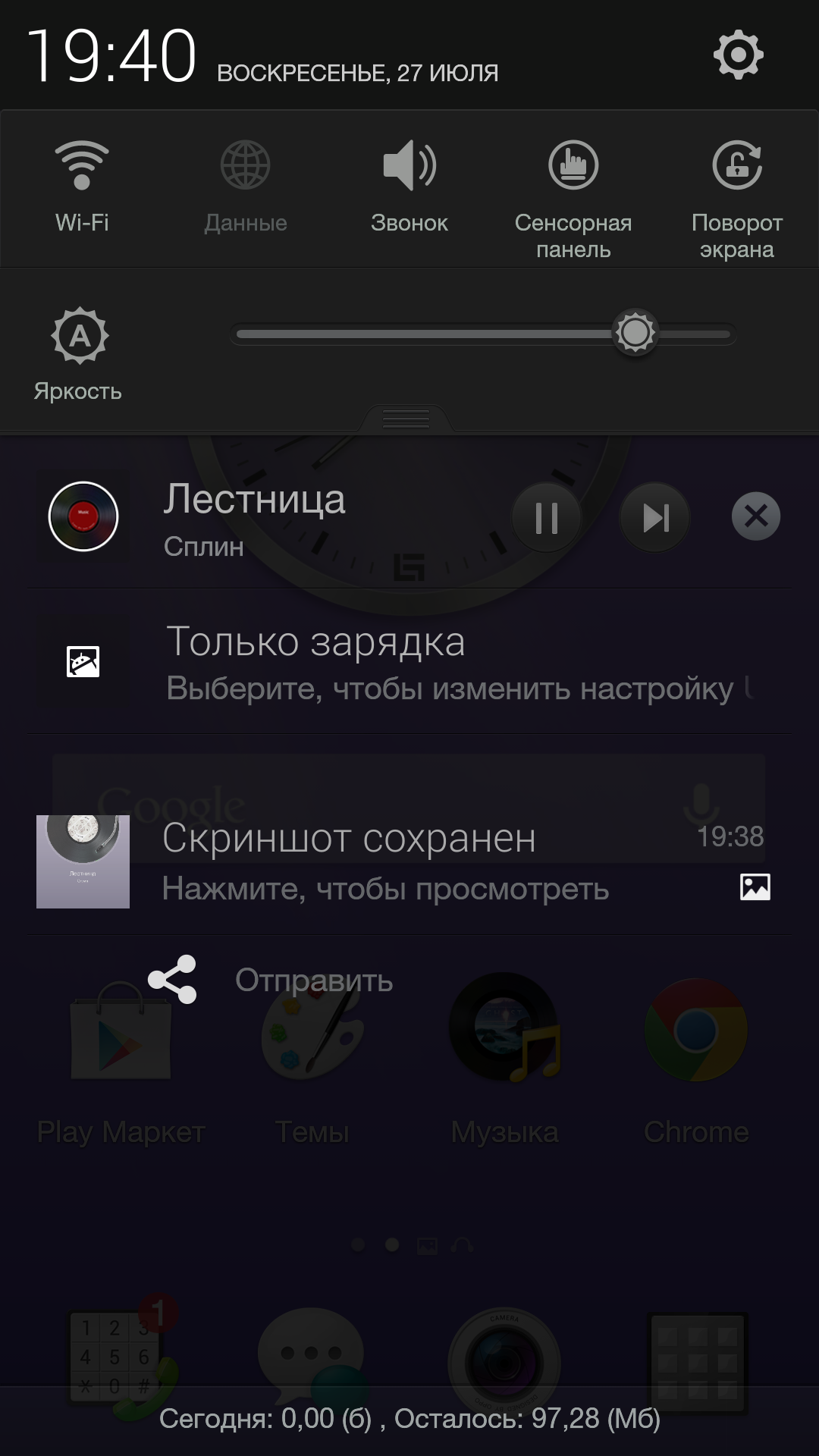Image resolution: width=819 pixels, height=1456 pixels.
Task: Open the Скриншот сохранен notification
Action: (409, 861)
